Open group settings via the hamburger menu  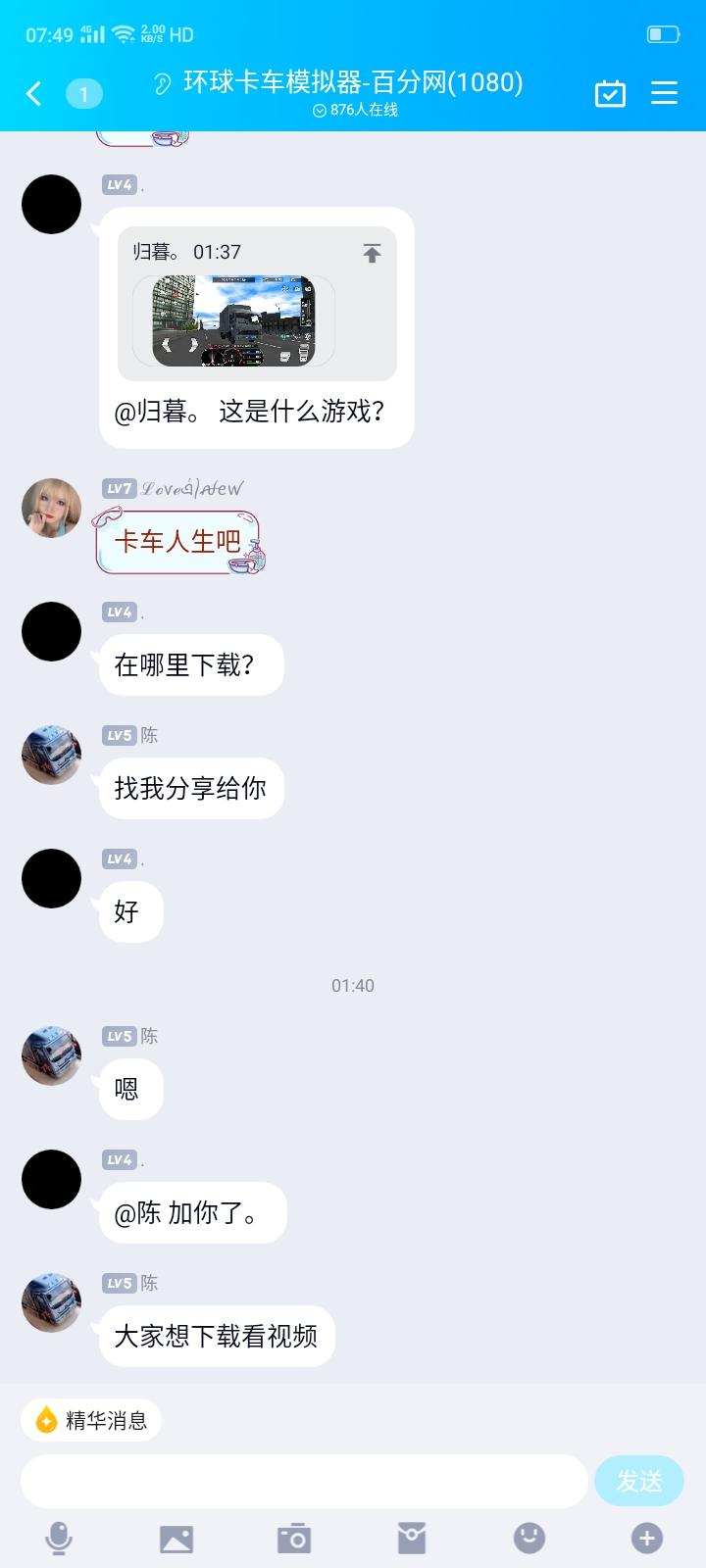(x=665, y=93)
